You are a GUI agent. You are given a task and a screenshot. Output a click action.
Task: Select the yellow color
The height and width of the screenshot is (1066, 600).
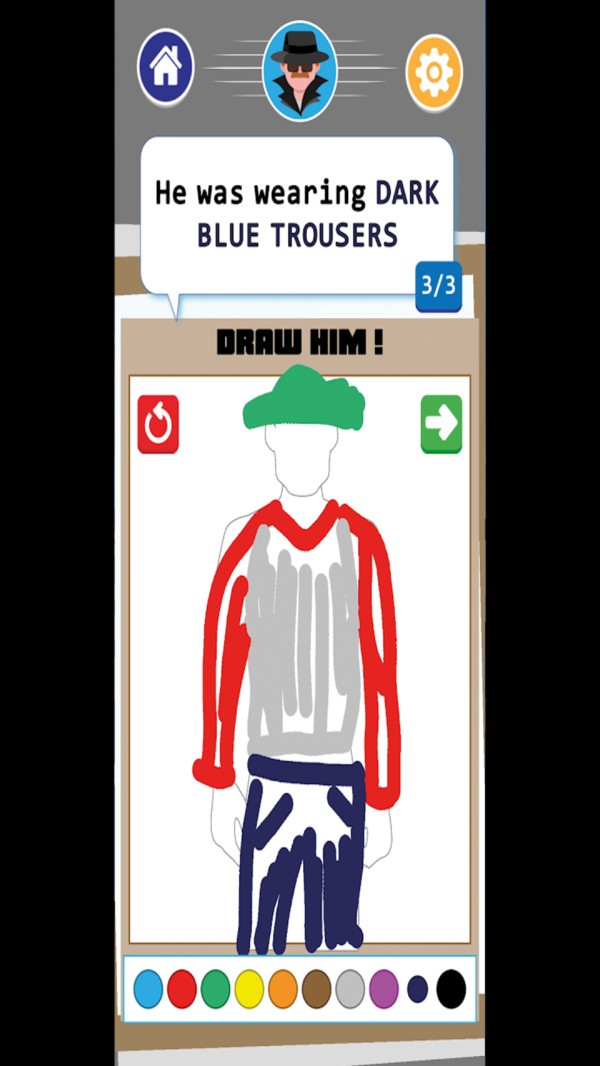pyautogui.click(x=249, y=988)
